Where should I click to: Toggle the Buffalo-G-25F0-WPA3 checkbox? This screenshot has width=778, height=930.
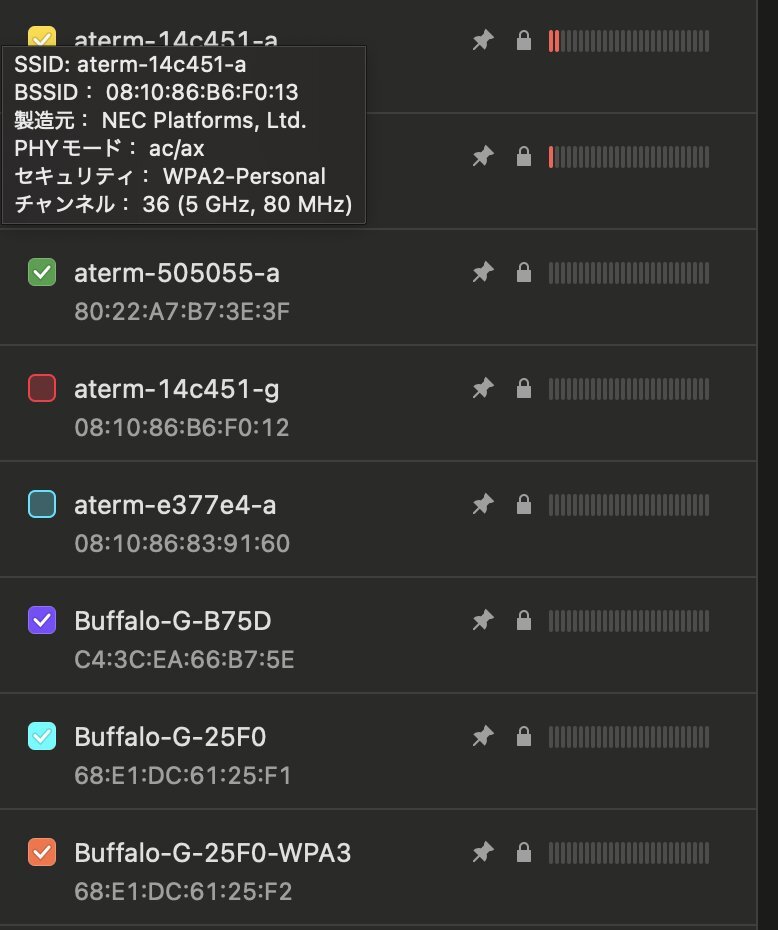click(42, 852)
